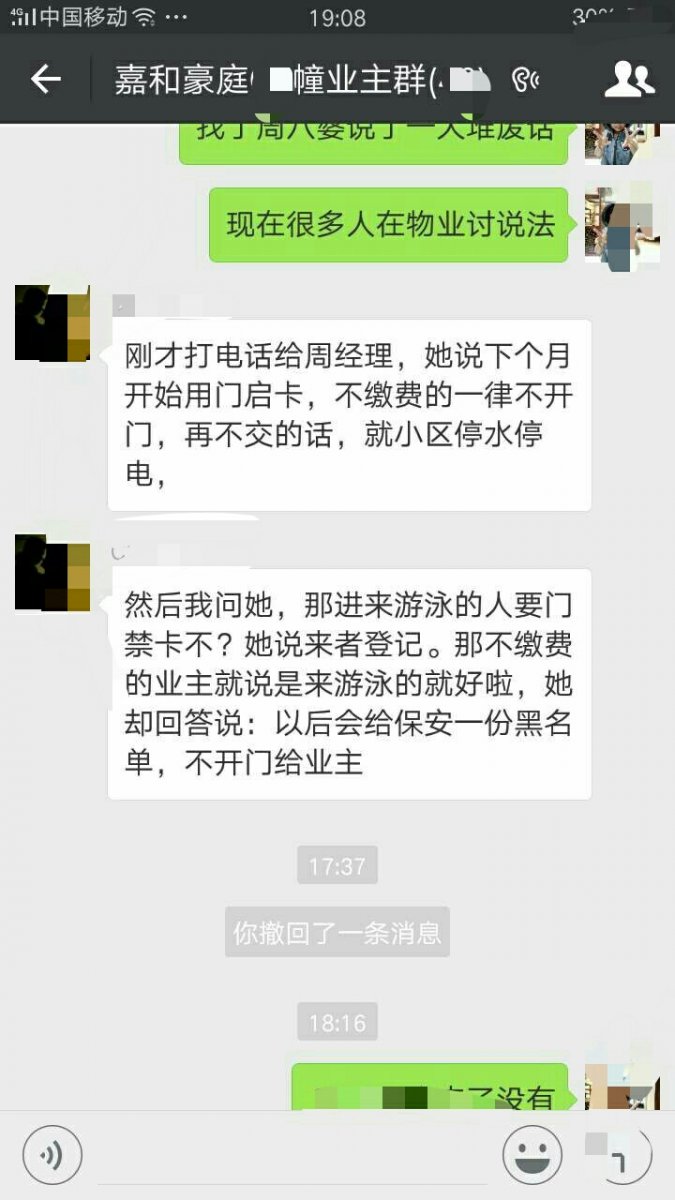Open avatar of sender mentioning 周经理

[52, 323]
